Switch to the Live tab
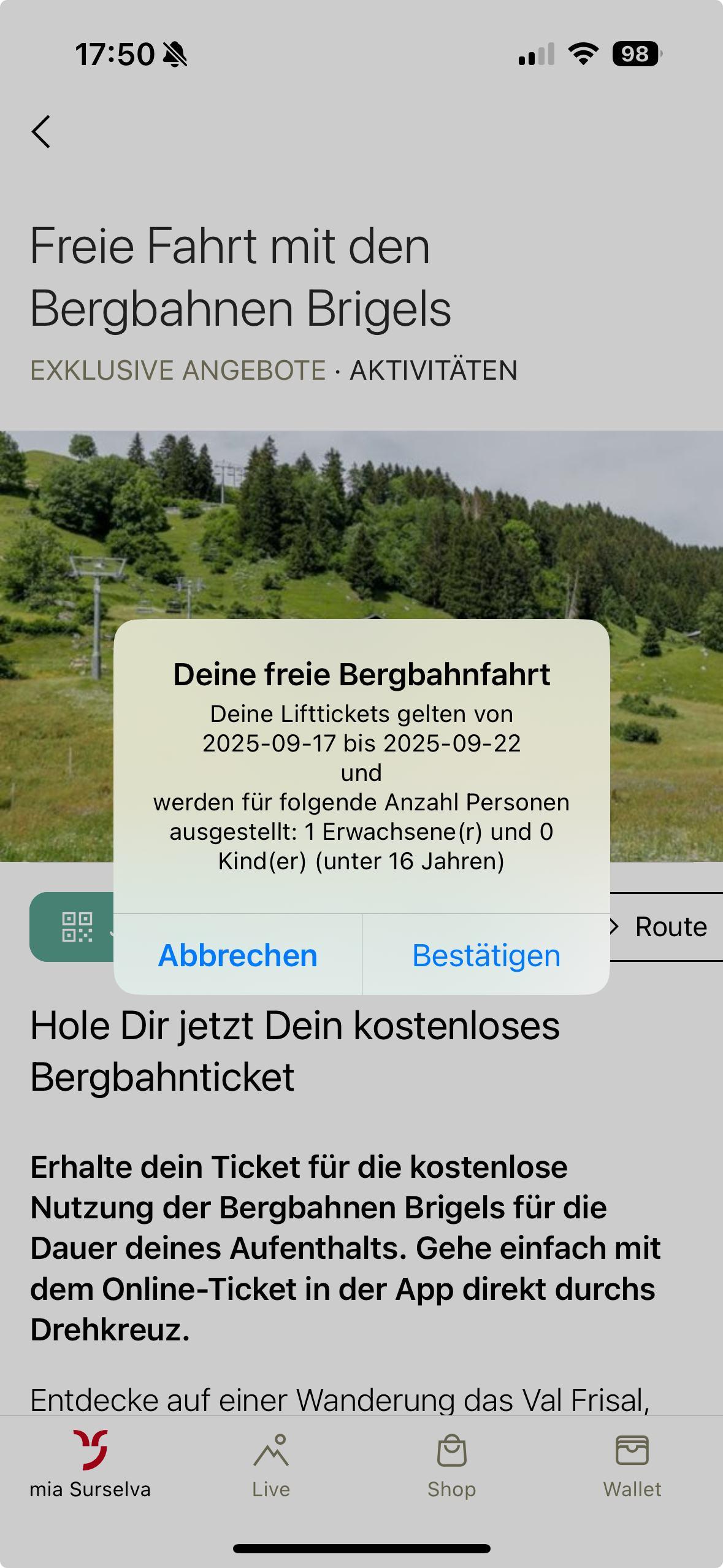This screenshot has height=1568, width=723. (271, 1465)
